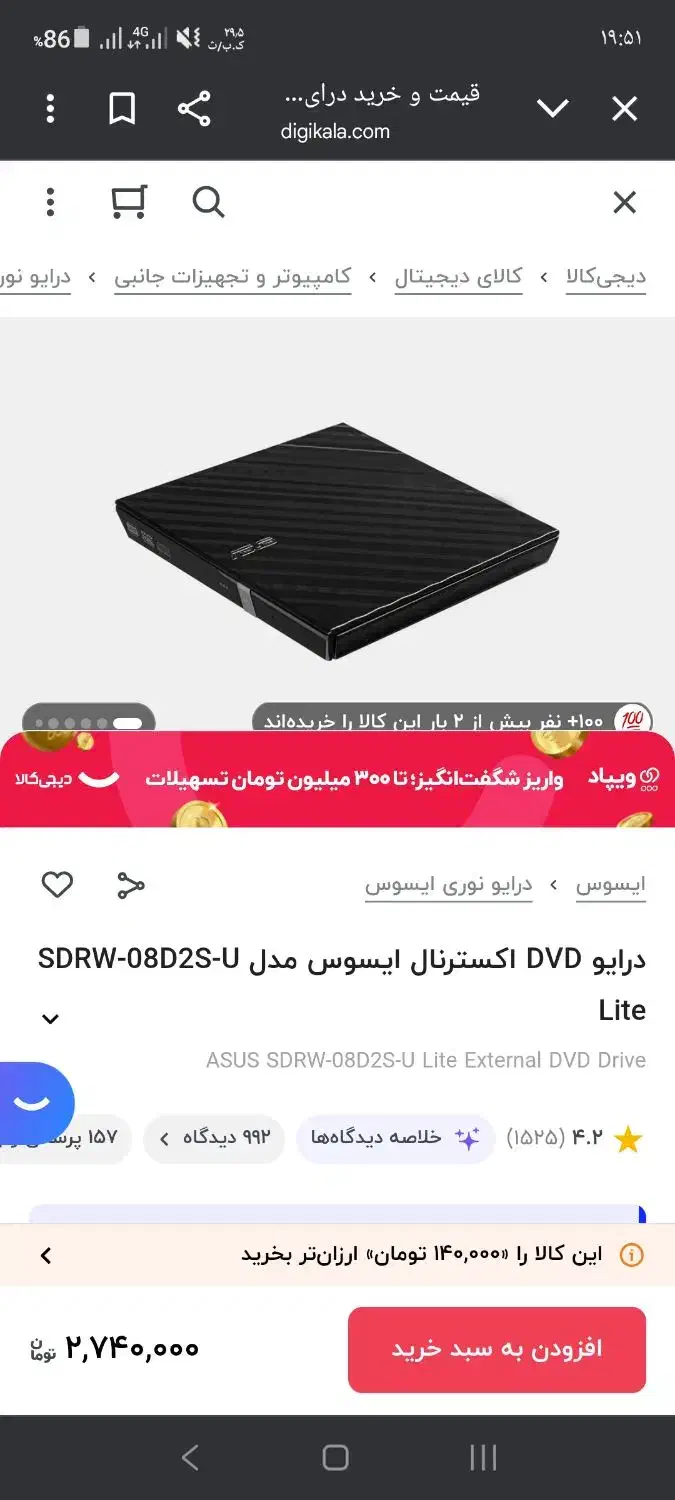Open Digikala search

[x=208, y=202]
